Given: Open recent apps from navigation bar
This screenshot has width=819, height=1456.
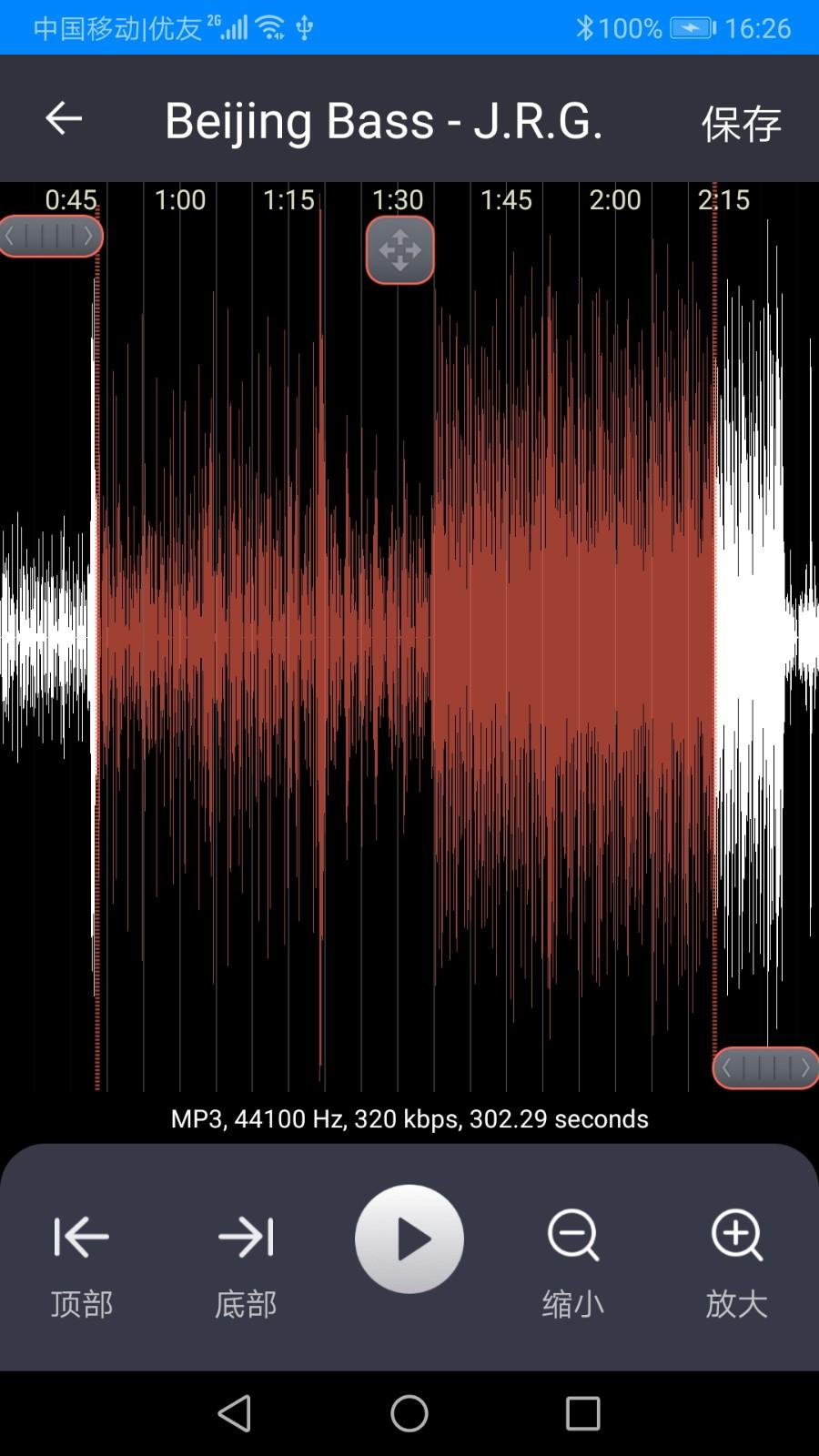Looking at the screenshot, I should [582, 1413].
